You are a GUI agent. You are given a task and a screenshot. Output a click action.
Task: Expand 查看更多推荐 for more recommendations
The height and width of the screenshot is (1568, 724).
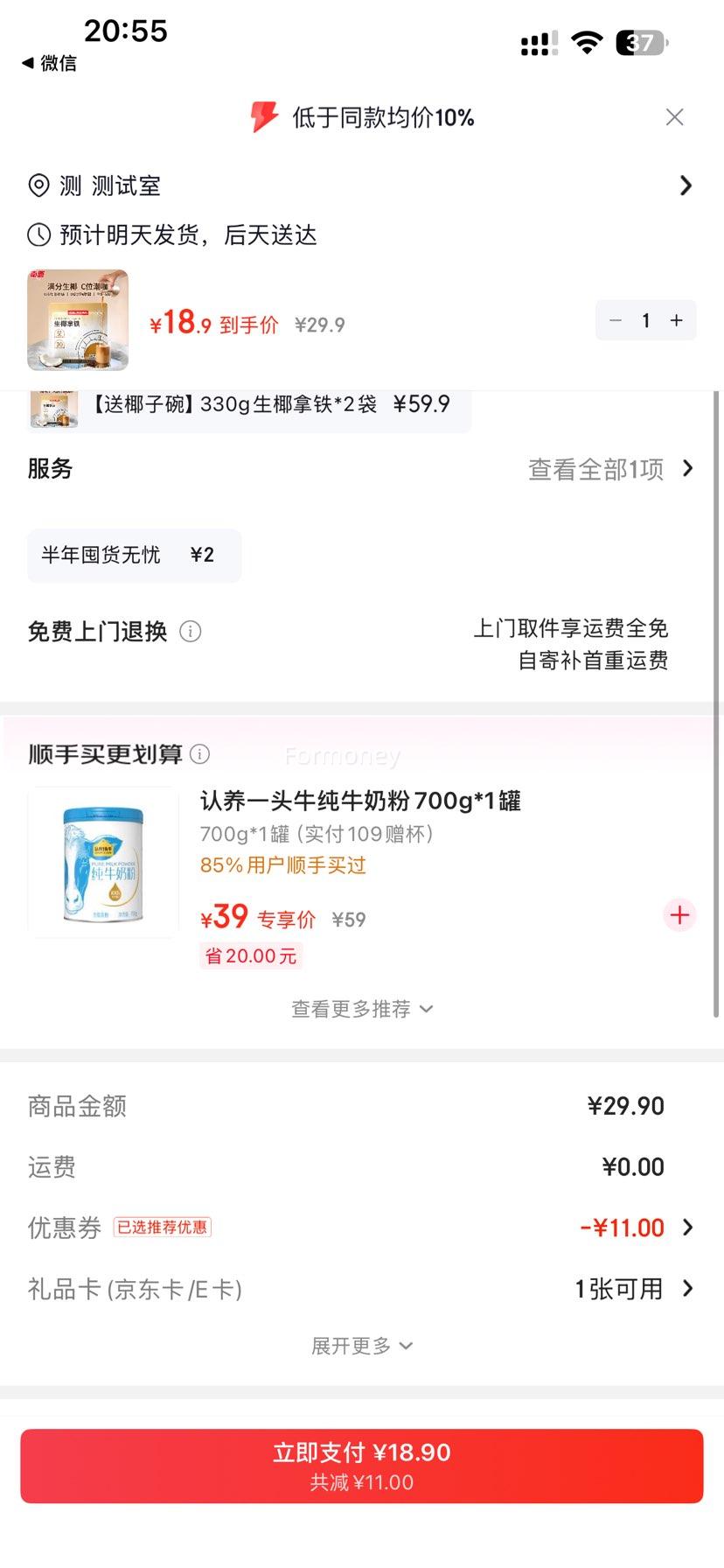pos(362,1008)
